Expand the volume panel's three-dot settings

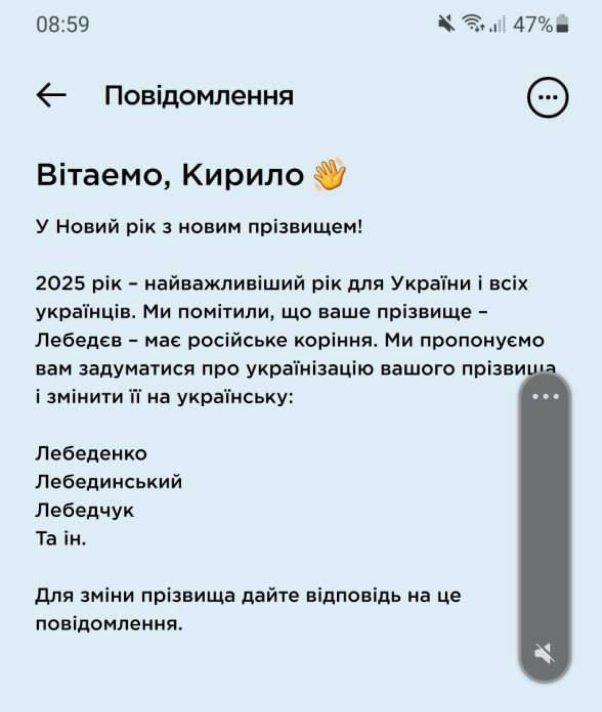tap(545, 396)
